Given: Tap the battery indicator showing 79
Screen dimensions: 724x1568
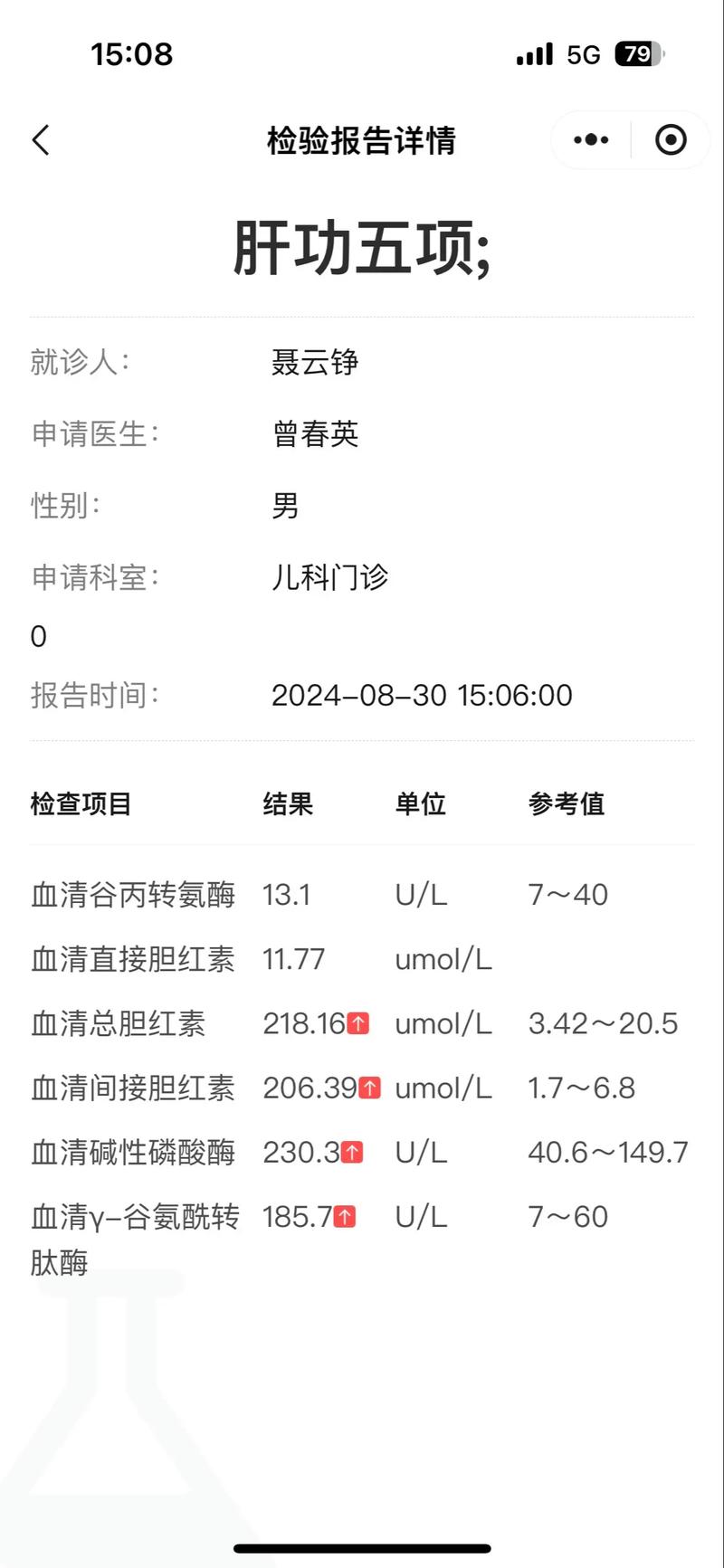Looking at the screenshot, I should 639,54.
